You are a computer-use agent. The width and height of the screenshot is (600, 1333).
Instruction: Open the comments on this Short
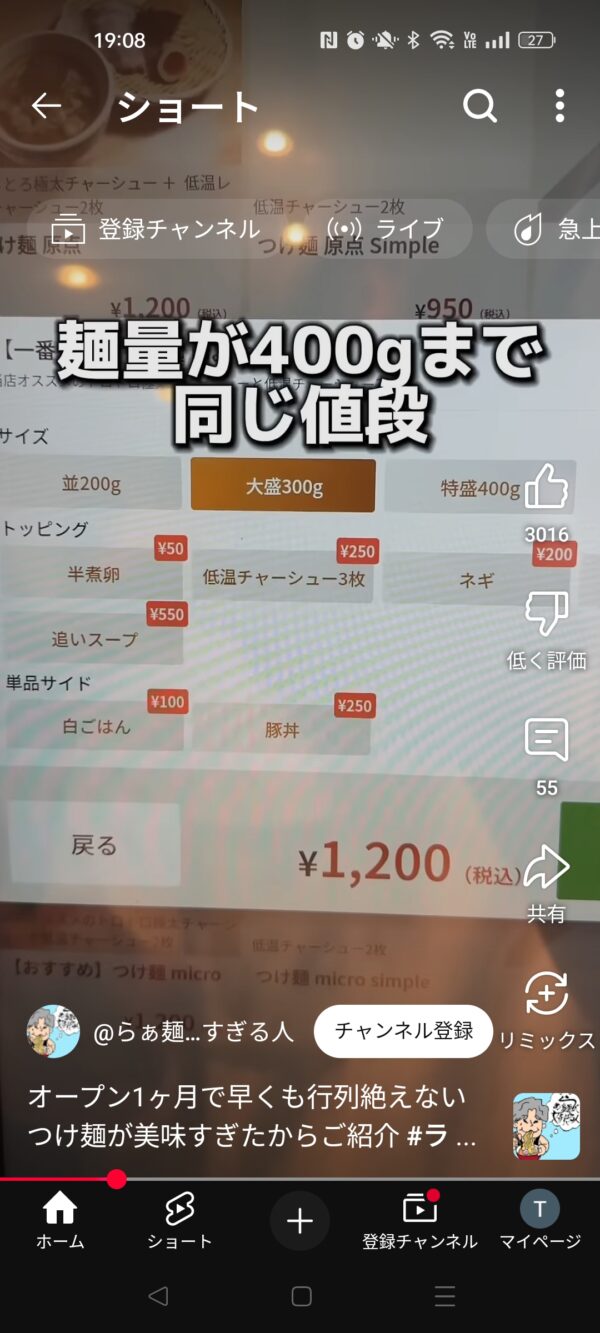546,742
